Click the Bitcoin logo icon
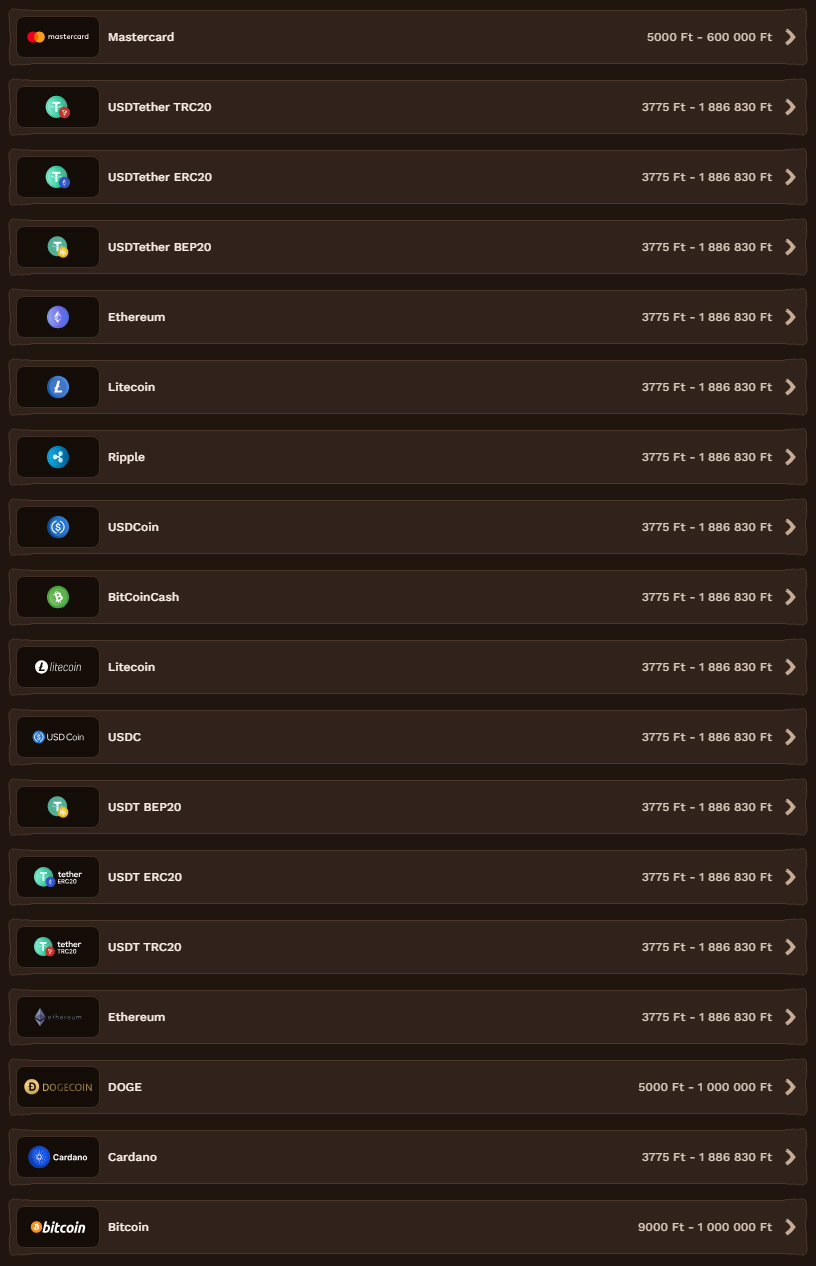 pyautogui.click(x=57, y=1226)
